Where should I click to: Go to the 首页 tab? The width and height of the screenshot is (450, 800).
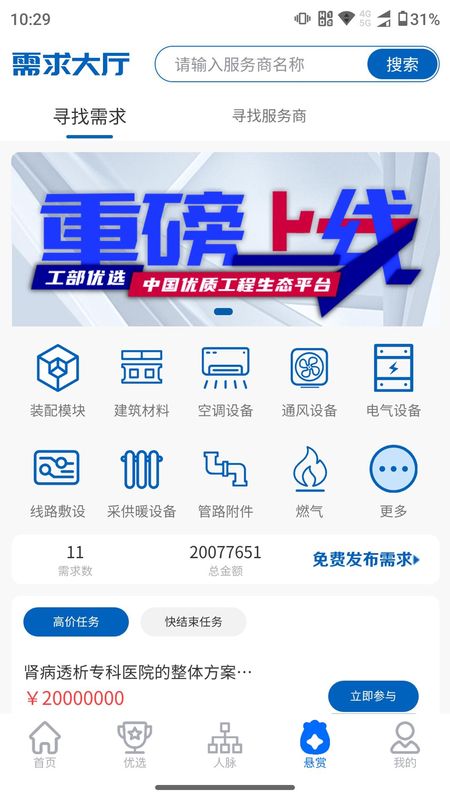[45, 745]
